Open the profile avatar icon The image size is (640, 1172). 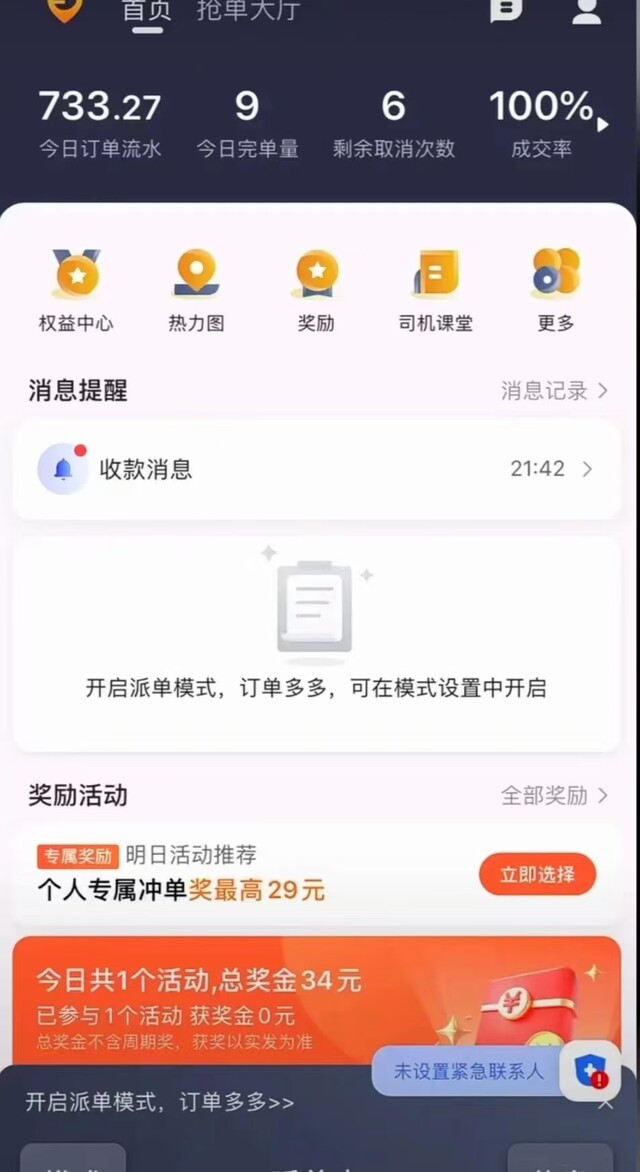pos(586,10)
